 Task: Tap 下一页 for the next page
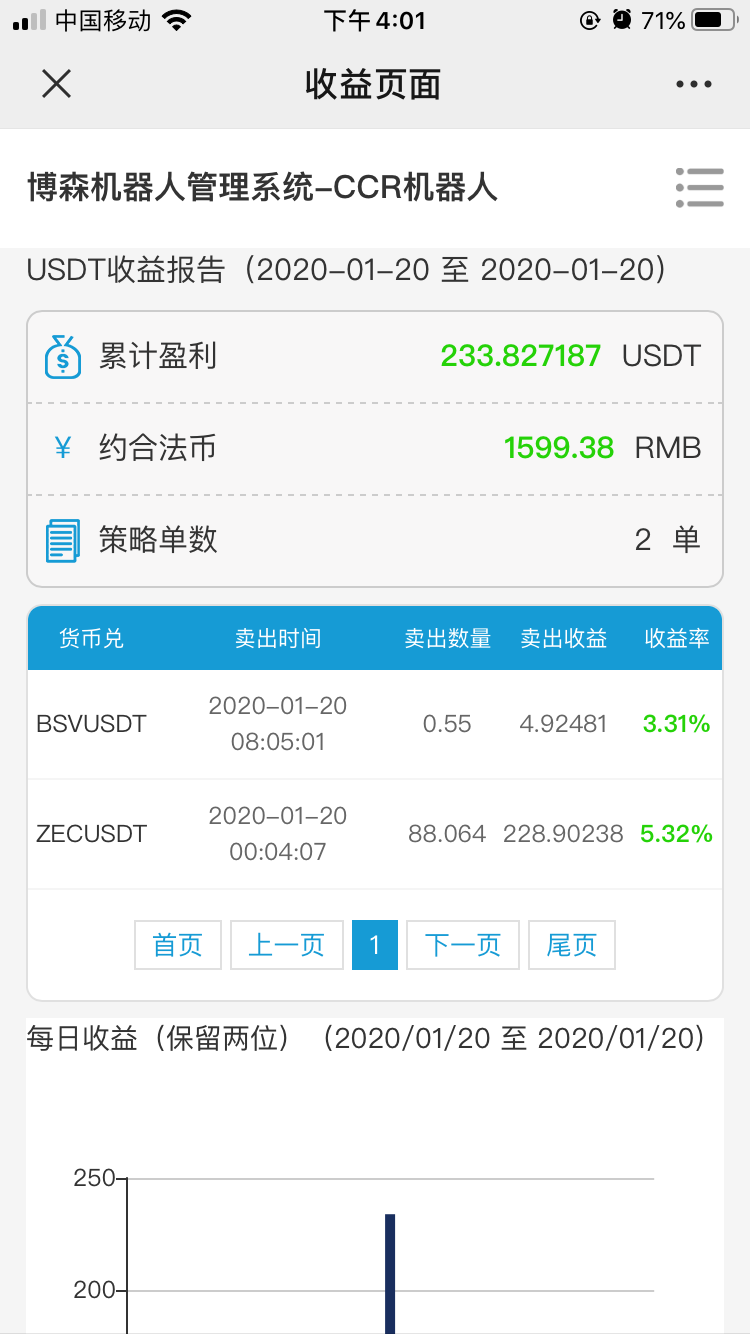click(x=463, y=945)
